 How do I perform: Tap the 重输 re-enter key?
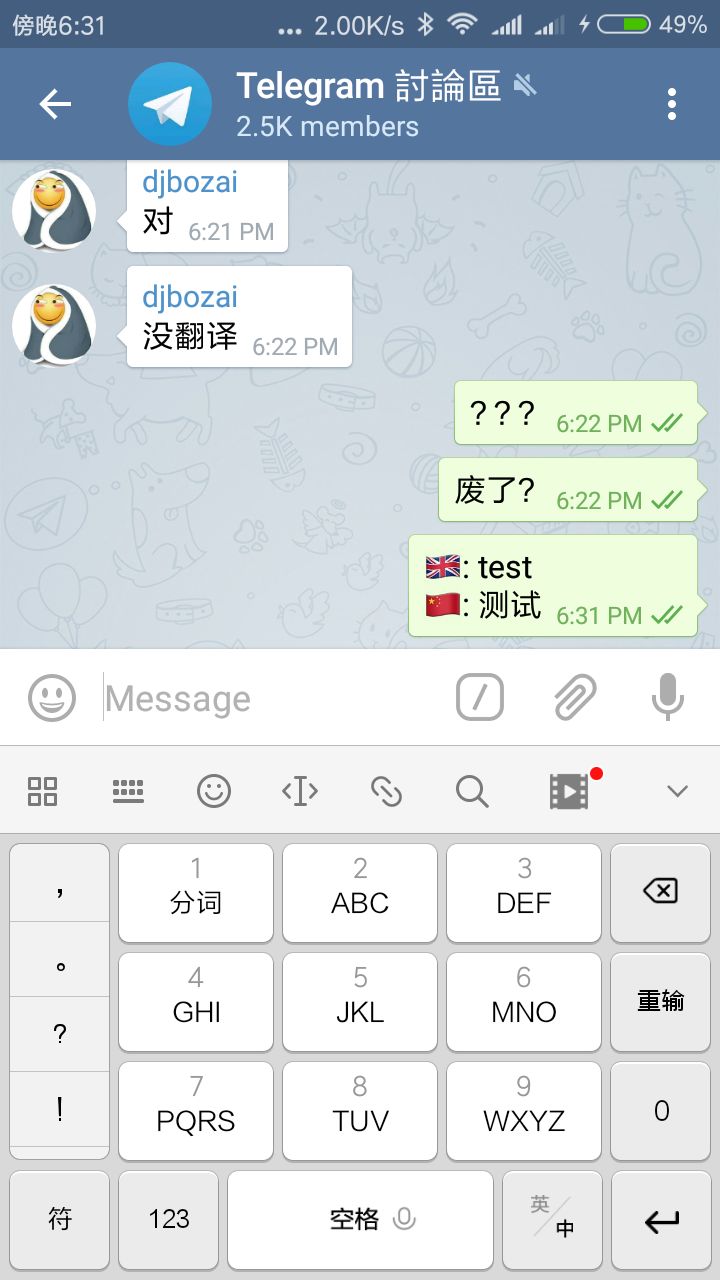661,1000
